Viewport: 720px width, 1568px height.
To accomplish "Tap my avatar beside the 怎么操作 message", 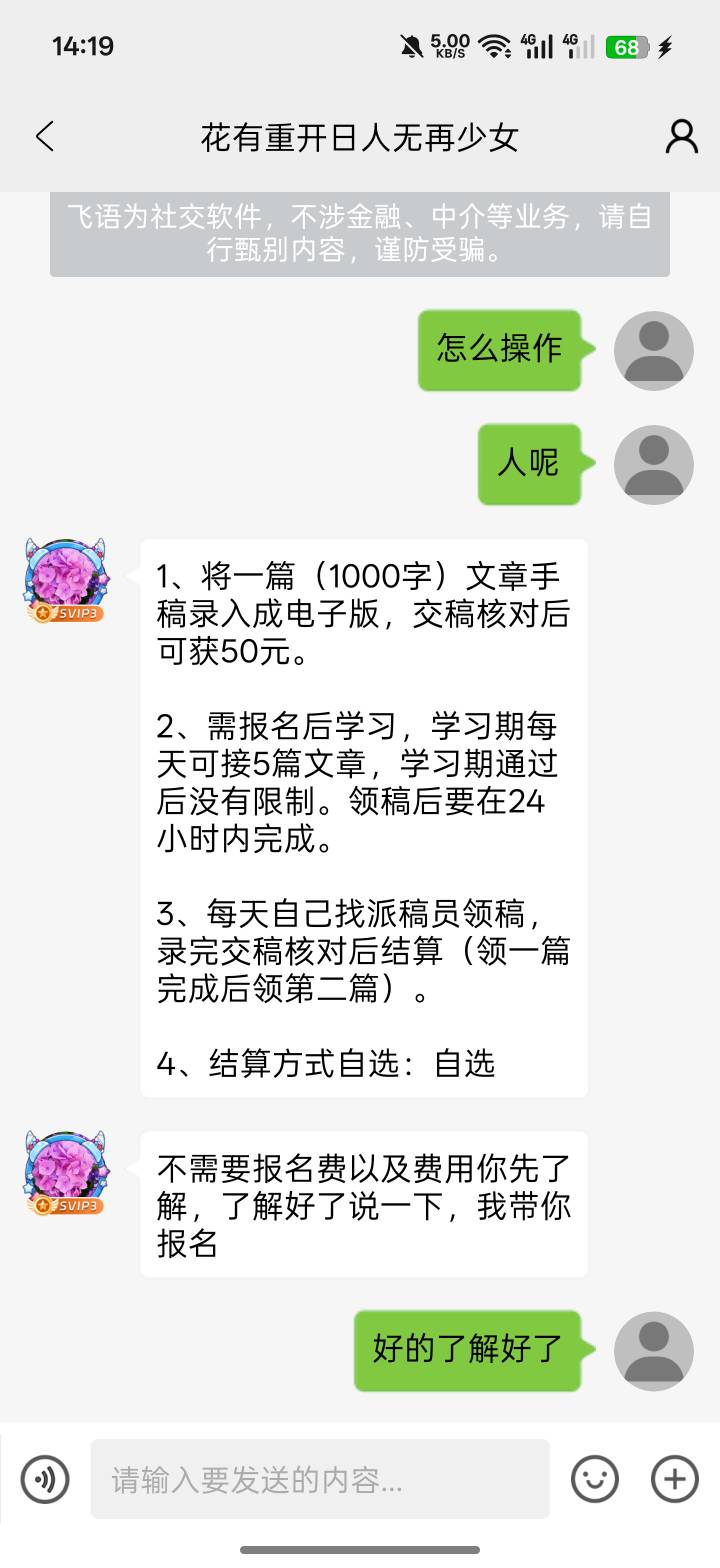I will [653, 350].
